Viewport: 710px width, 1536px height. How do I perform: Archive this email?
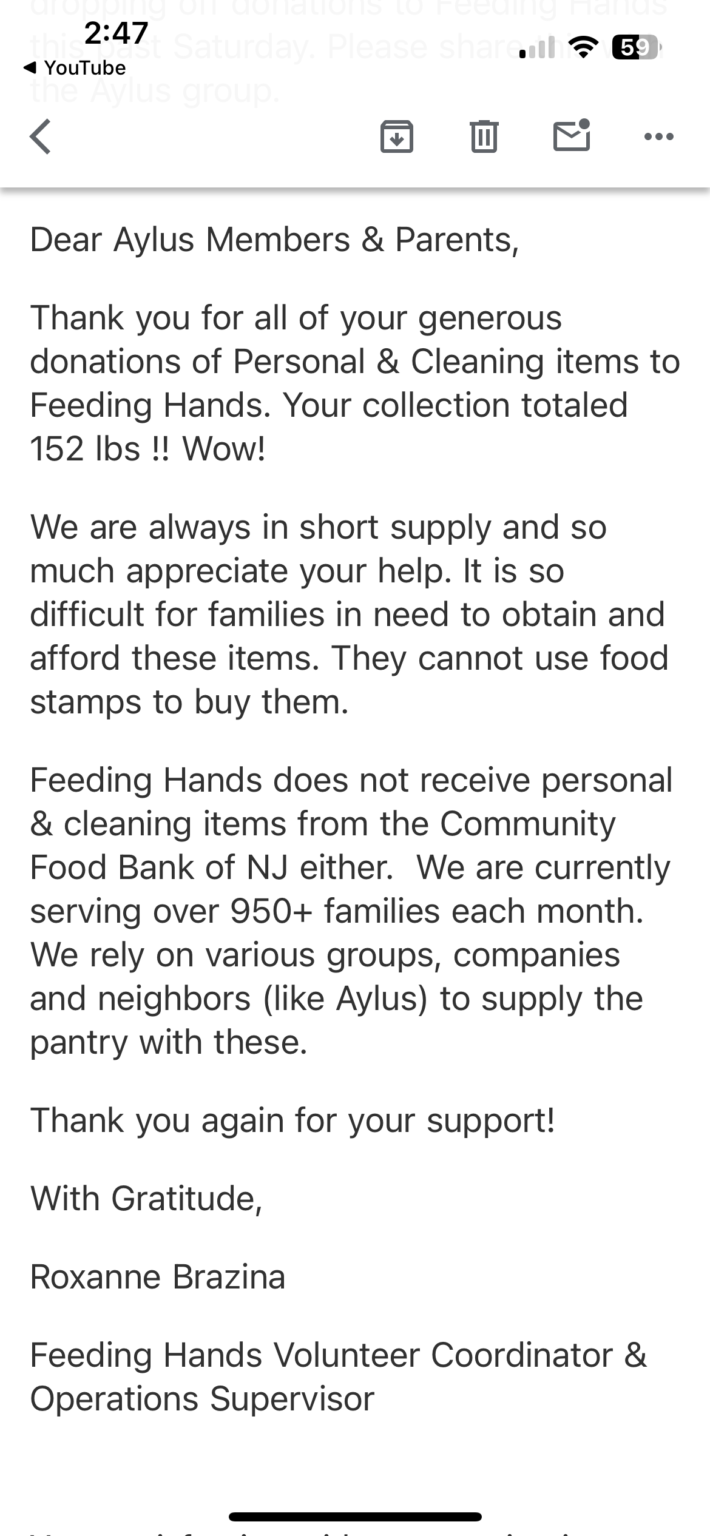point(397,136)
